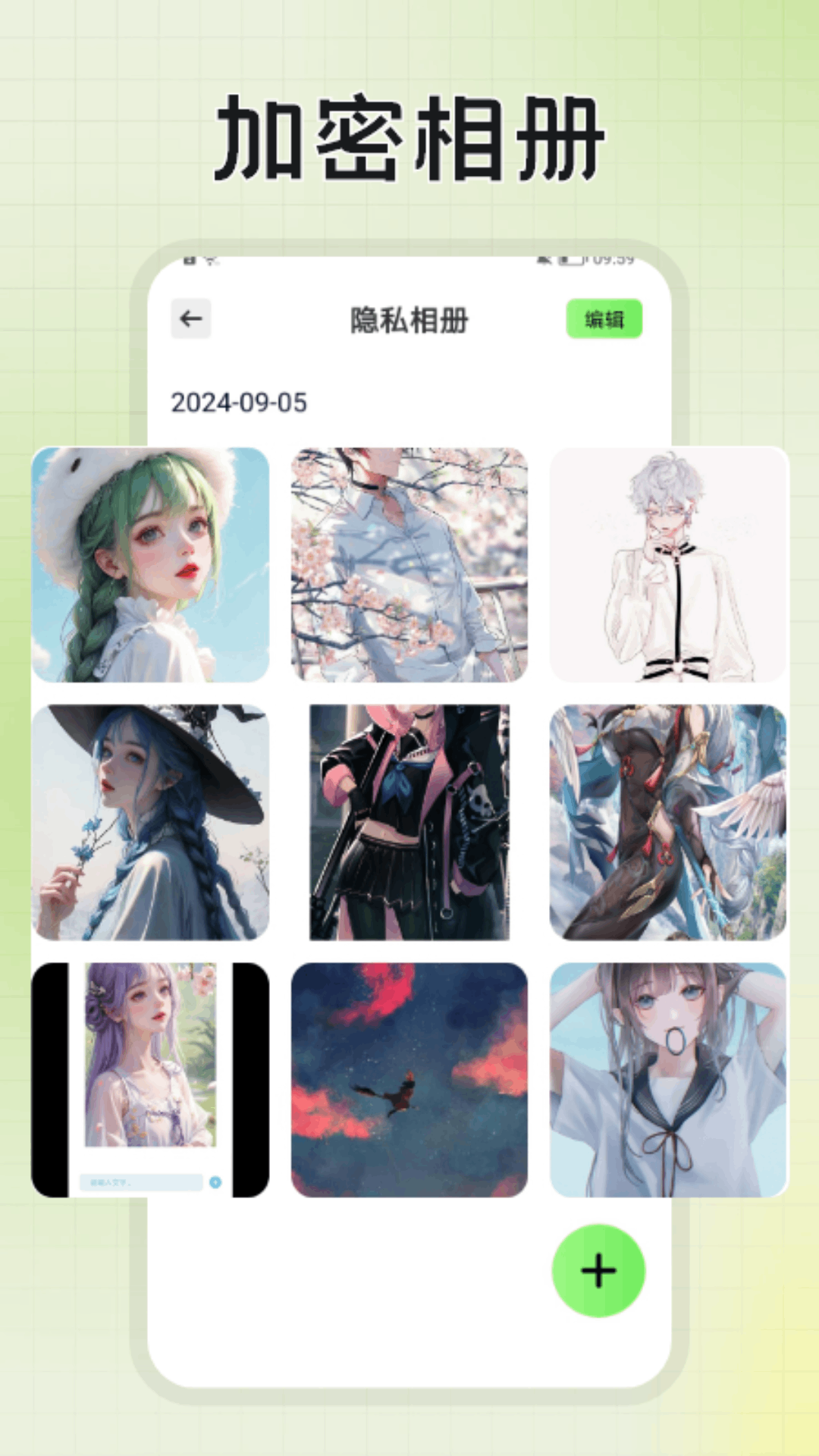Screen dimensions: 819x1456
Task: Tap the 隐私相册 title text
Action: tap(409, 318)
